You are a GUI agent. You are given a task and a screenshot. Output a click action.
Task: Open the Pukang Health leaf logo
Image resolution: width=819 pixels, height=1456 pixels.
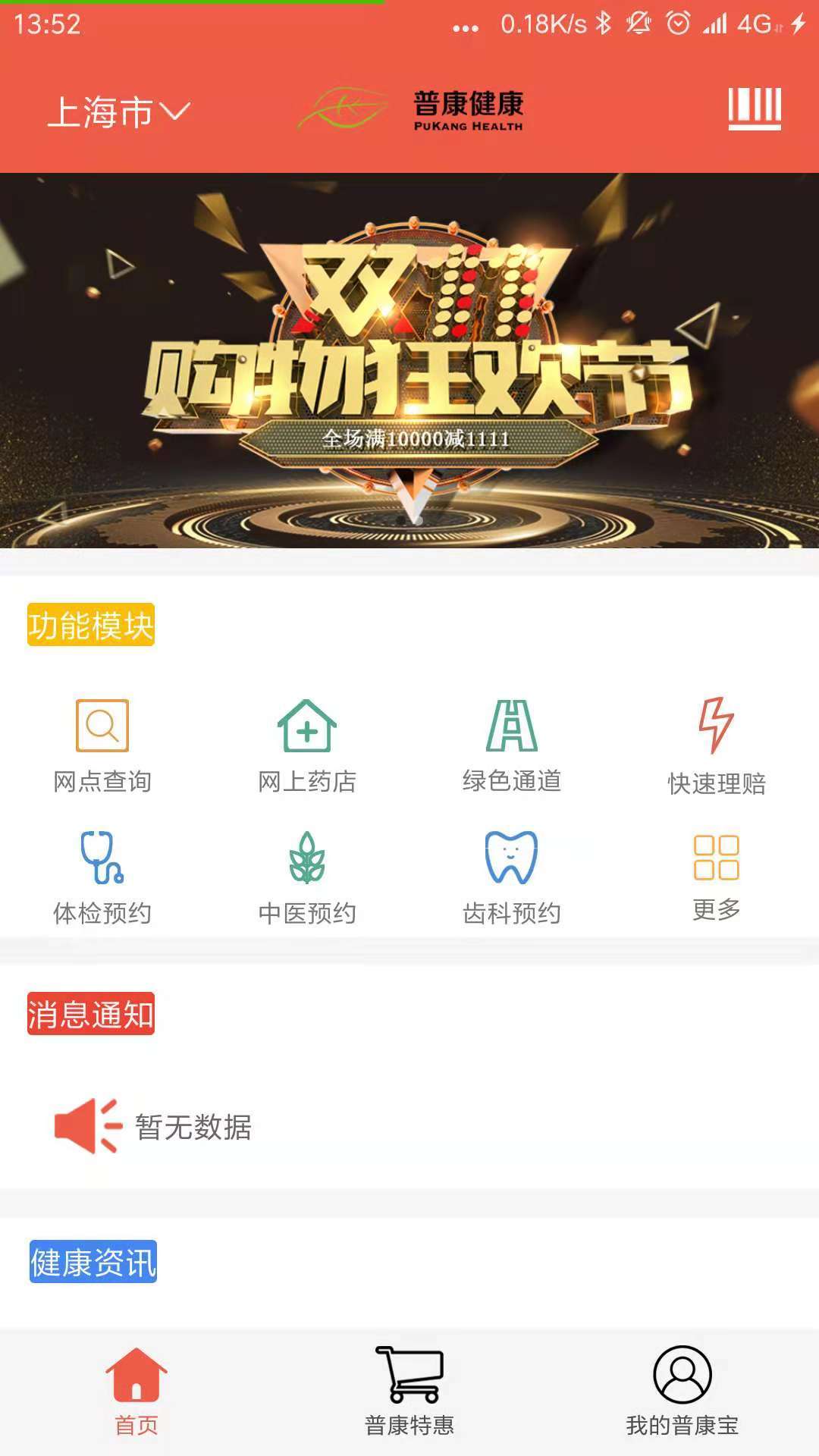(x=347, y=106)
